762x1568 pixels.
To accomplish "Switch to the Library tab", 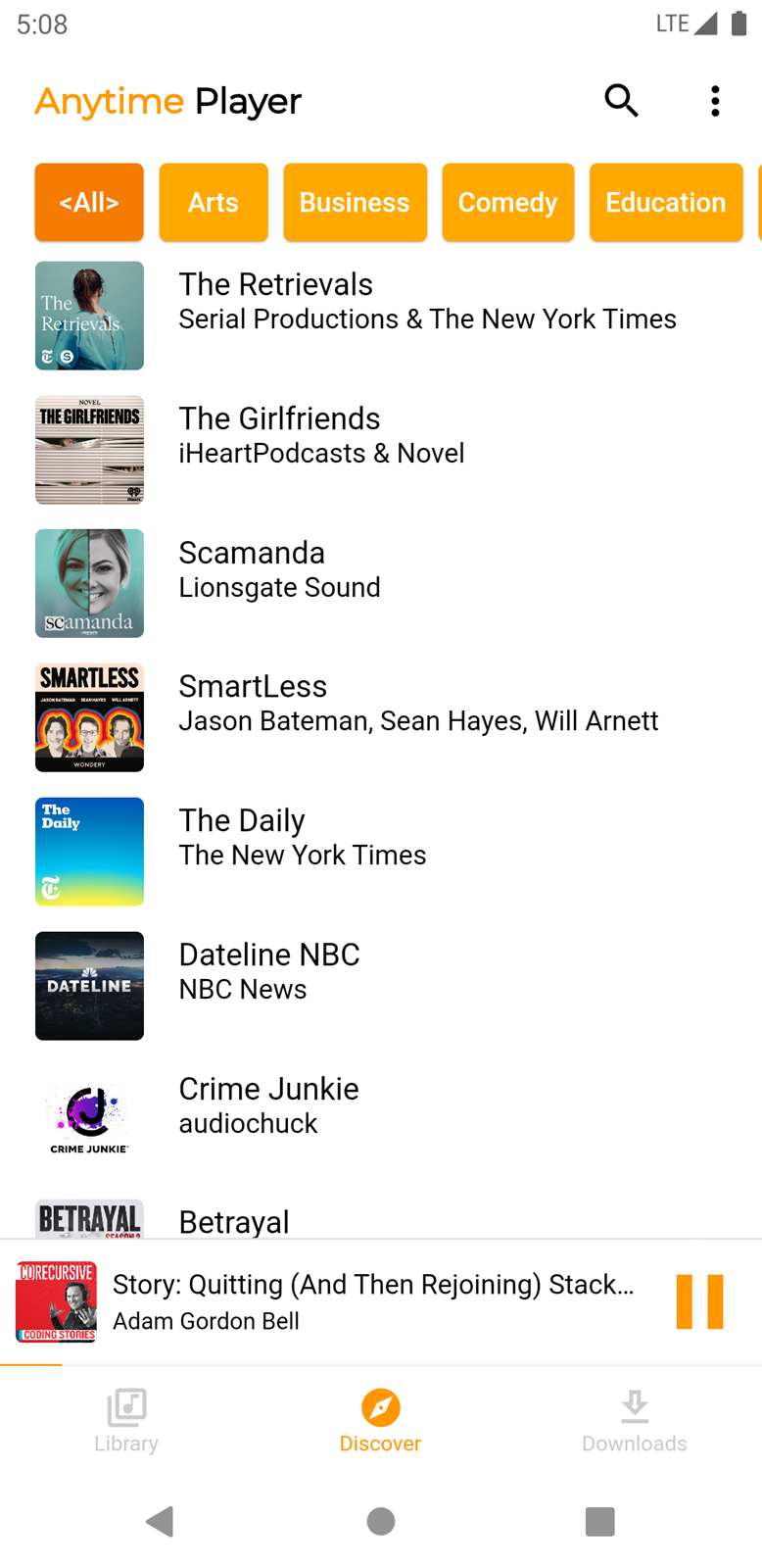I will click(x=126, y=1421).
